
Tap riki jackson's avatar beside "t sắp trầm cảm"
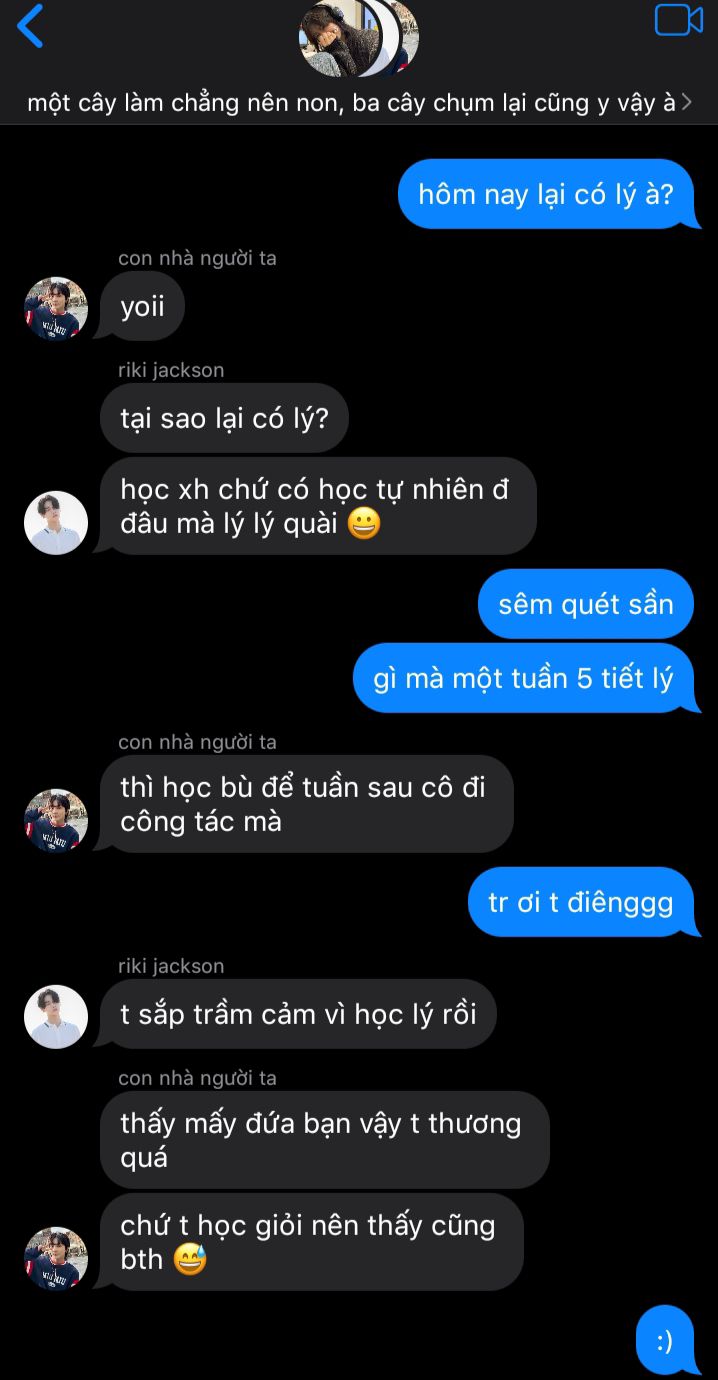(56, 1016)
